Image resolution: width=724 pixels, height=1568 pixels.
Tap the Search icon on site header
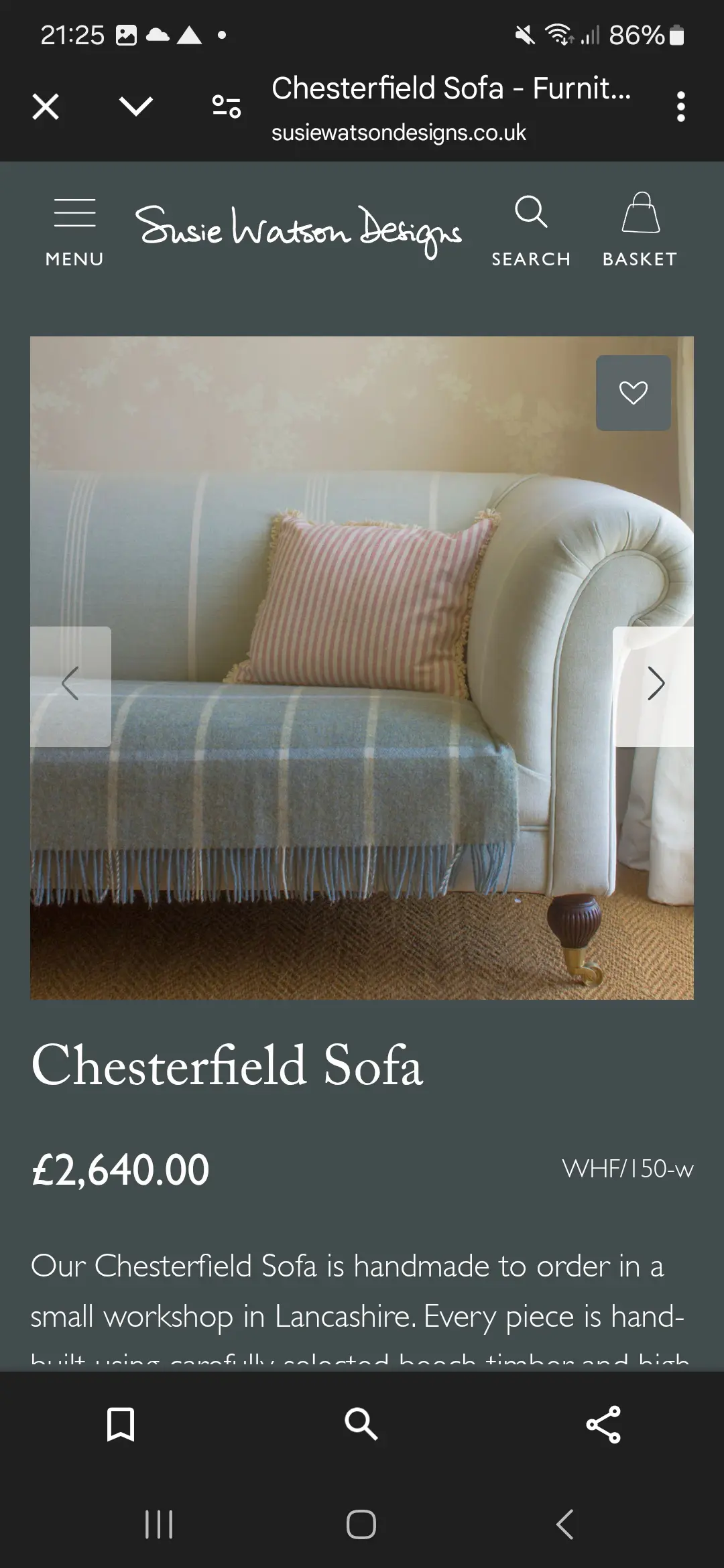[531, 231]
